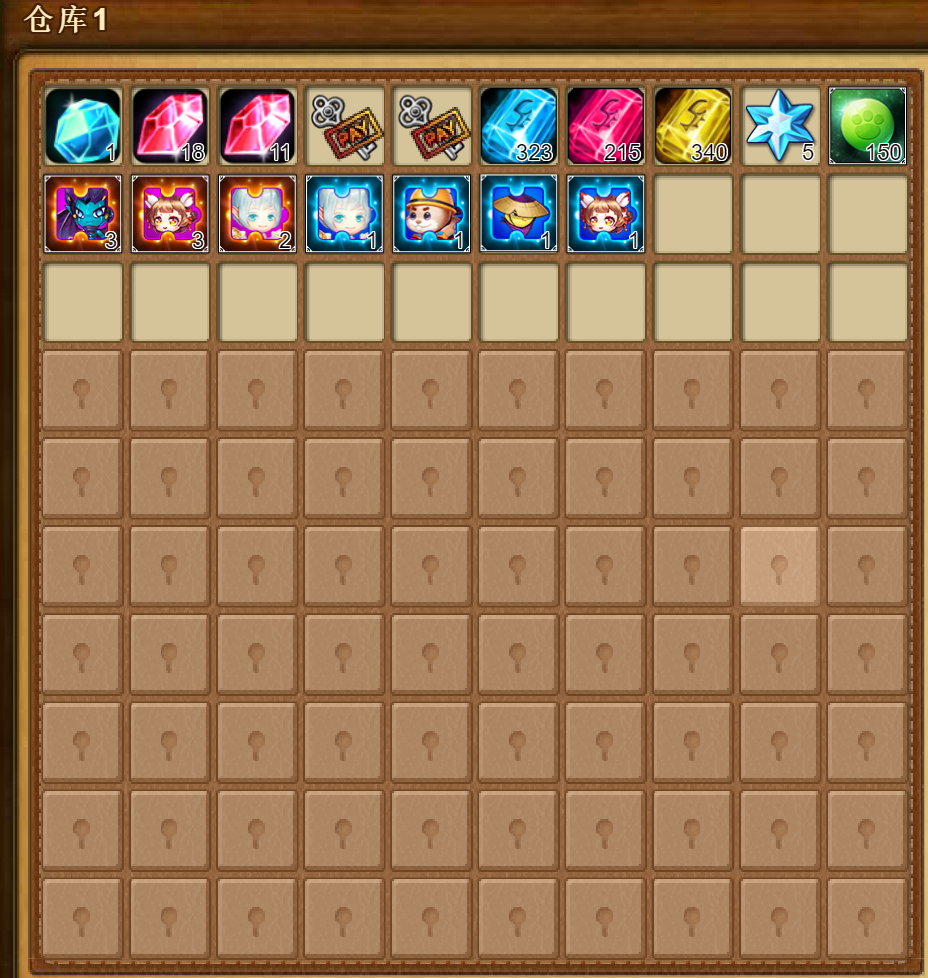This screenshot has height=978, width=928.
Task: Select the straw hat character puzzle piece
Action: click(518, 214)
